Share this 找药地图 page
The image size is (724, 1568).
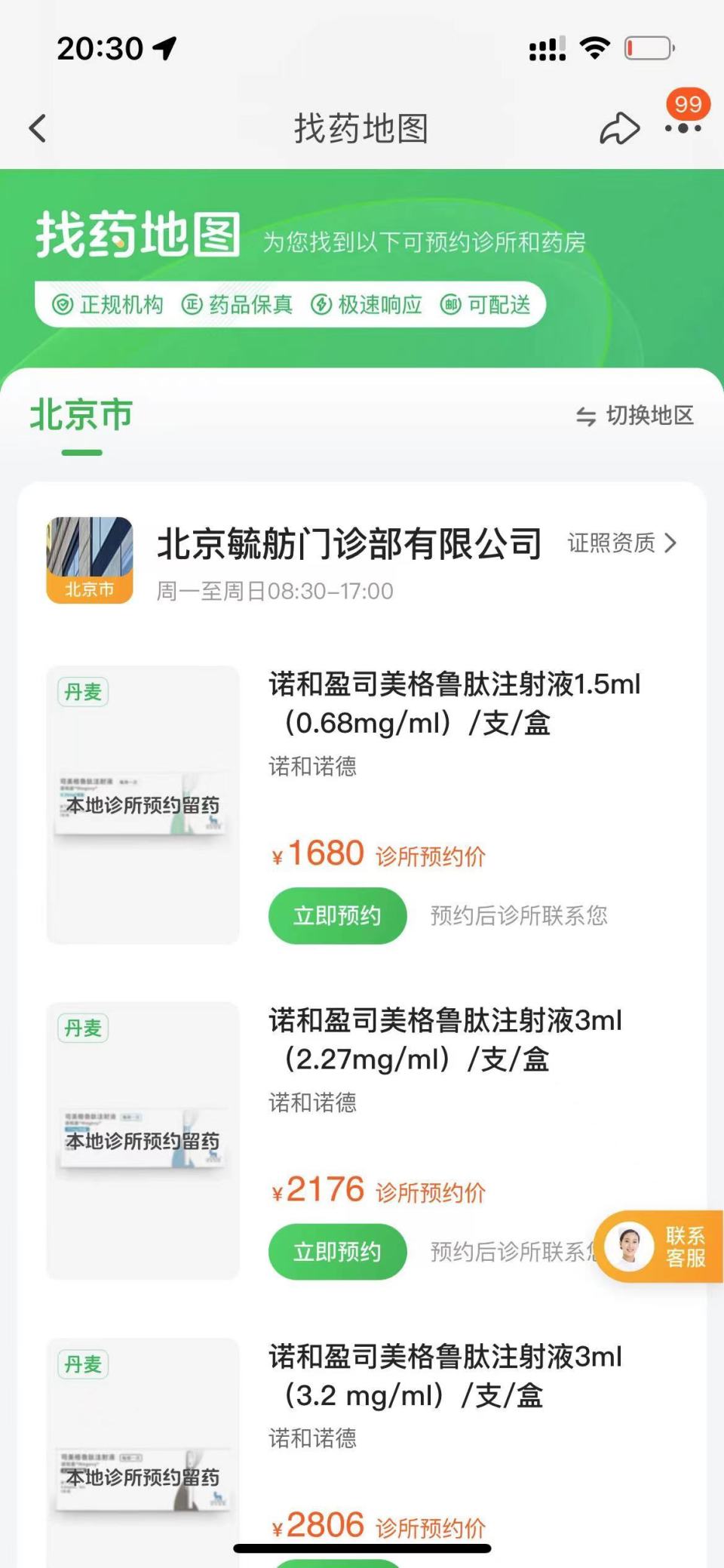click(x=619, y=128)
